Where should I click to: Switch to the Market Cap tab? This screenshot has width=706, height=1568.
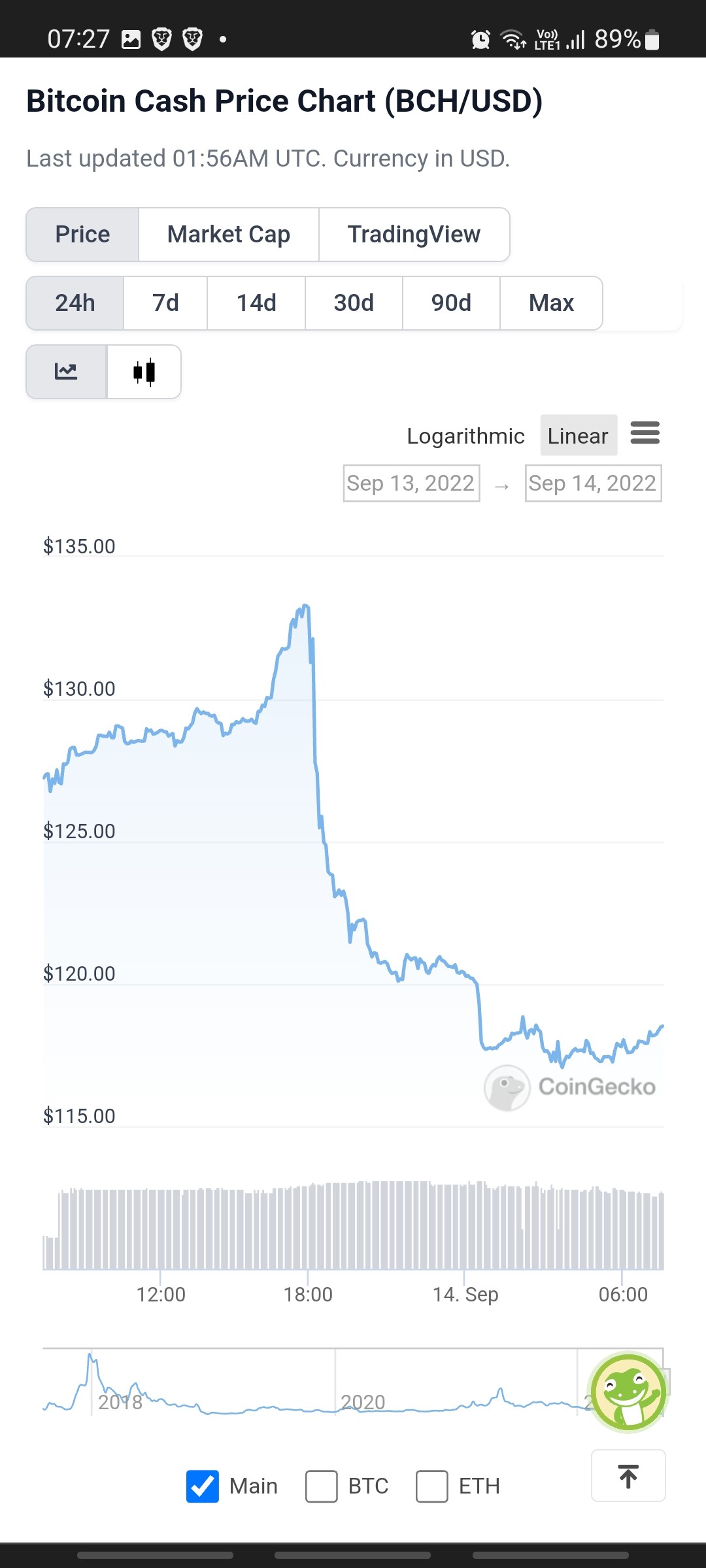coord(229,235)
